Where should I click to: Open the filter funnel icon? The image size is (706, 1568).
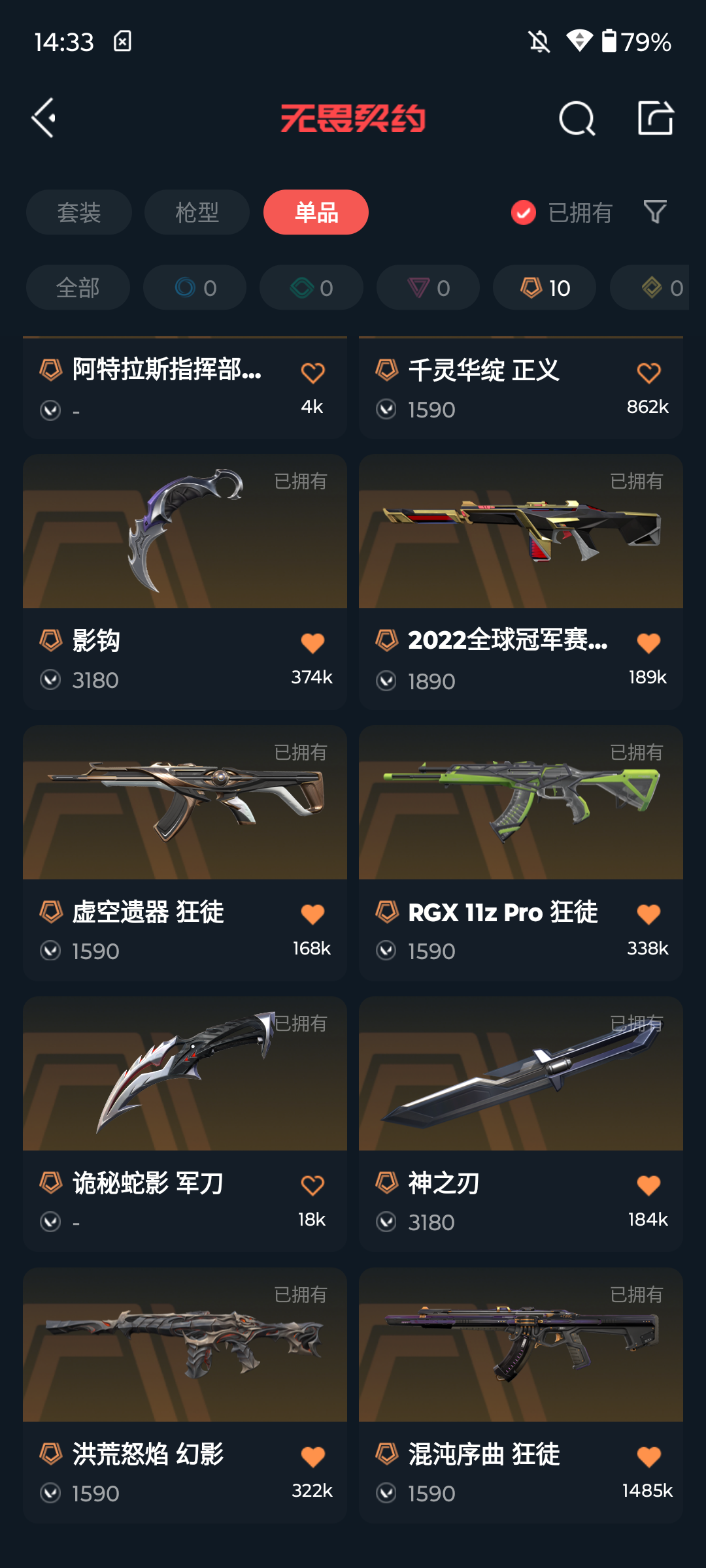point(655,212)
